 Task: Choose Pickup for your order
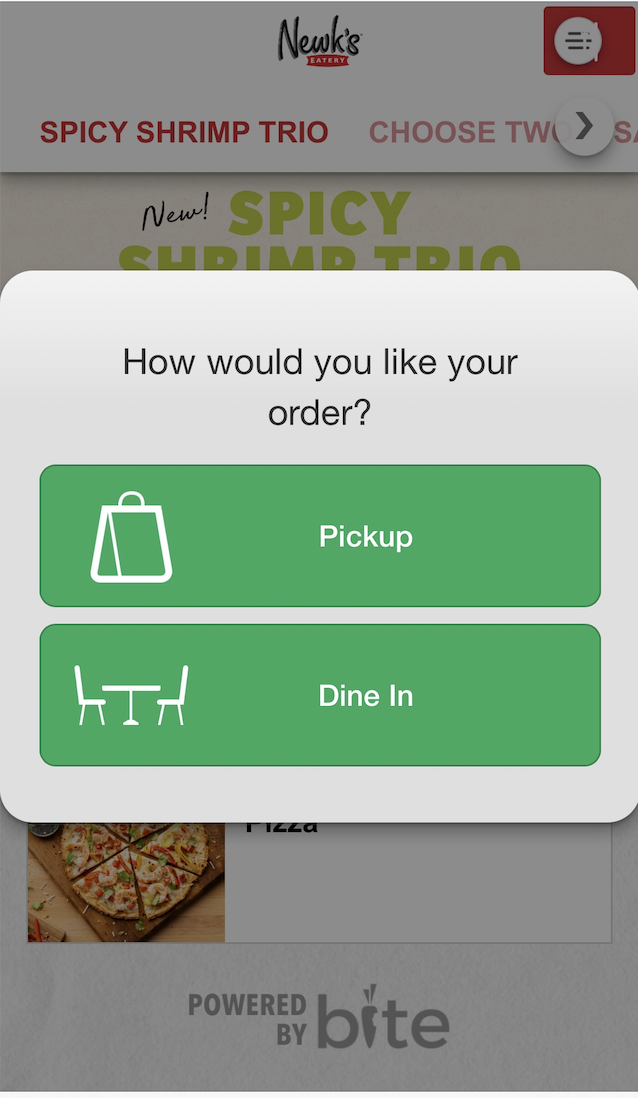pos(320,536)
